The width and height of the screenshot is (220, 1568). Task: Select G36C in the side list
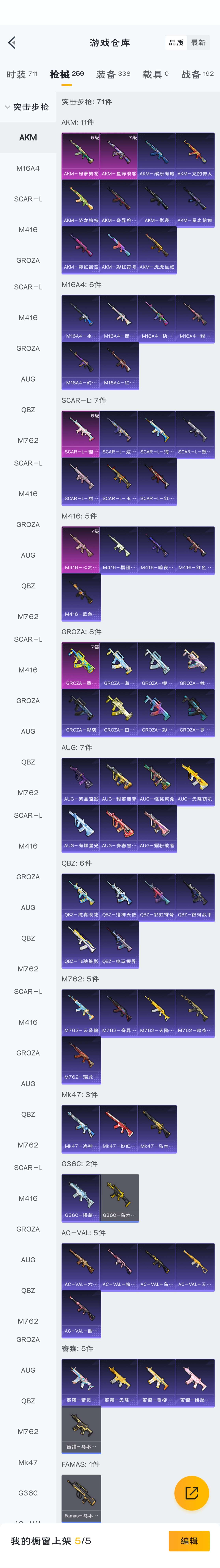28,1492
